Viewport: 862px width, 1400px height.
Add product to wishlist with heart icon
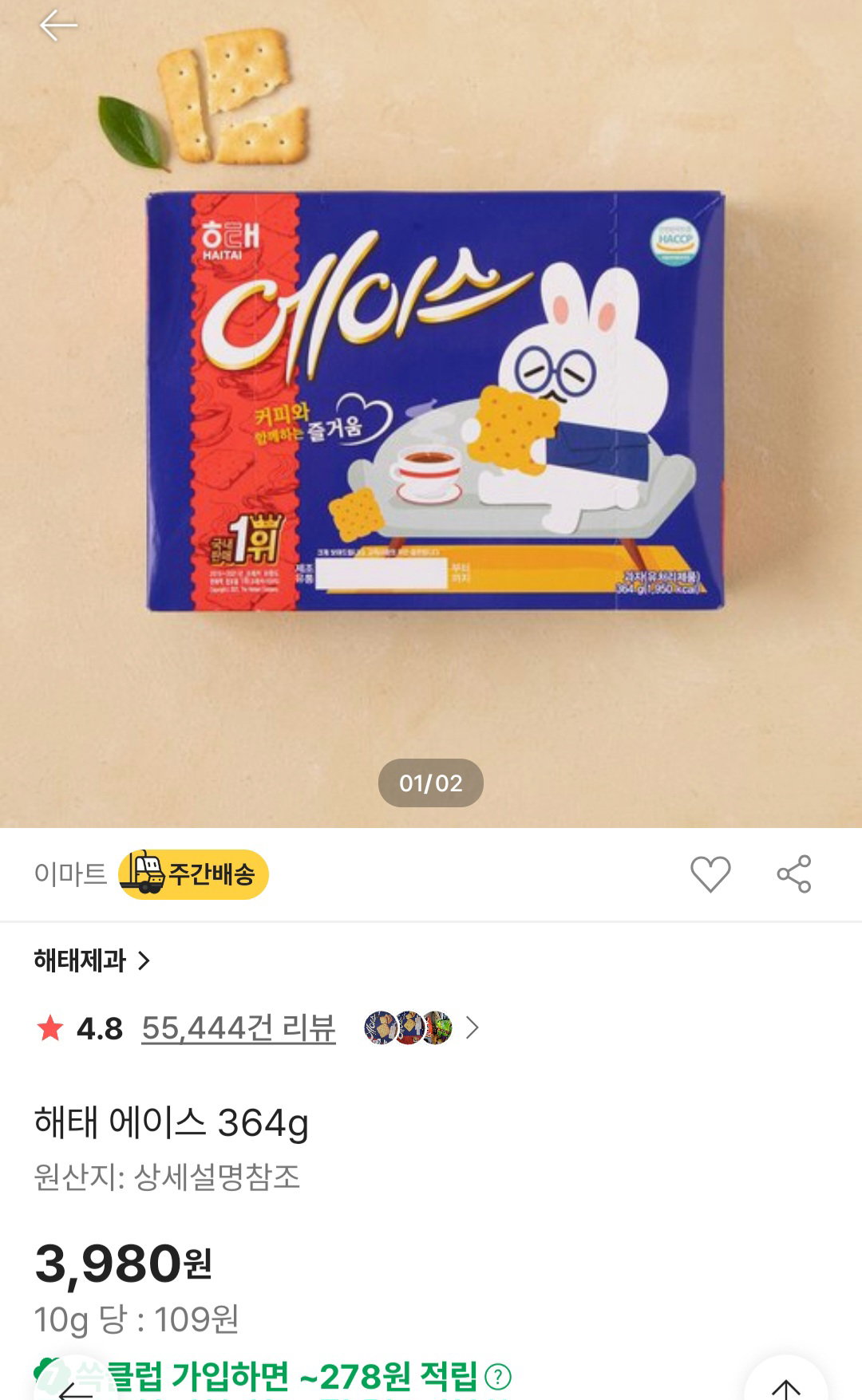pyautogui.click(x=710, y=874)
